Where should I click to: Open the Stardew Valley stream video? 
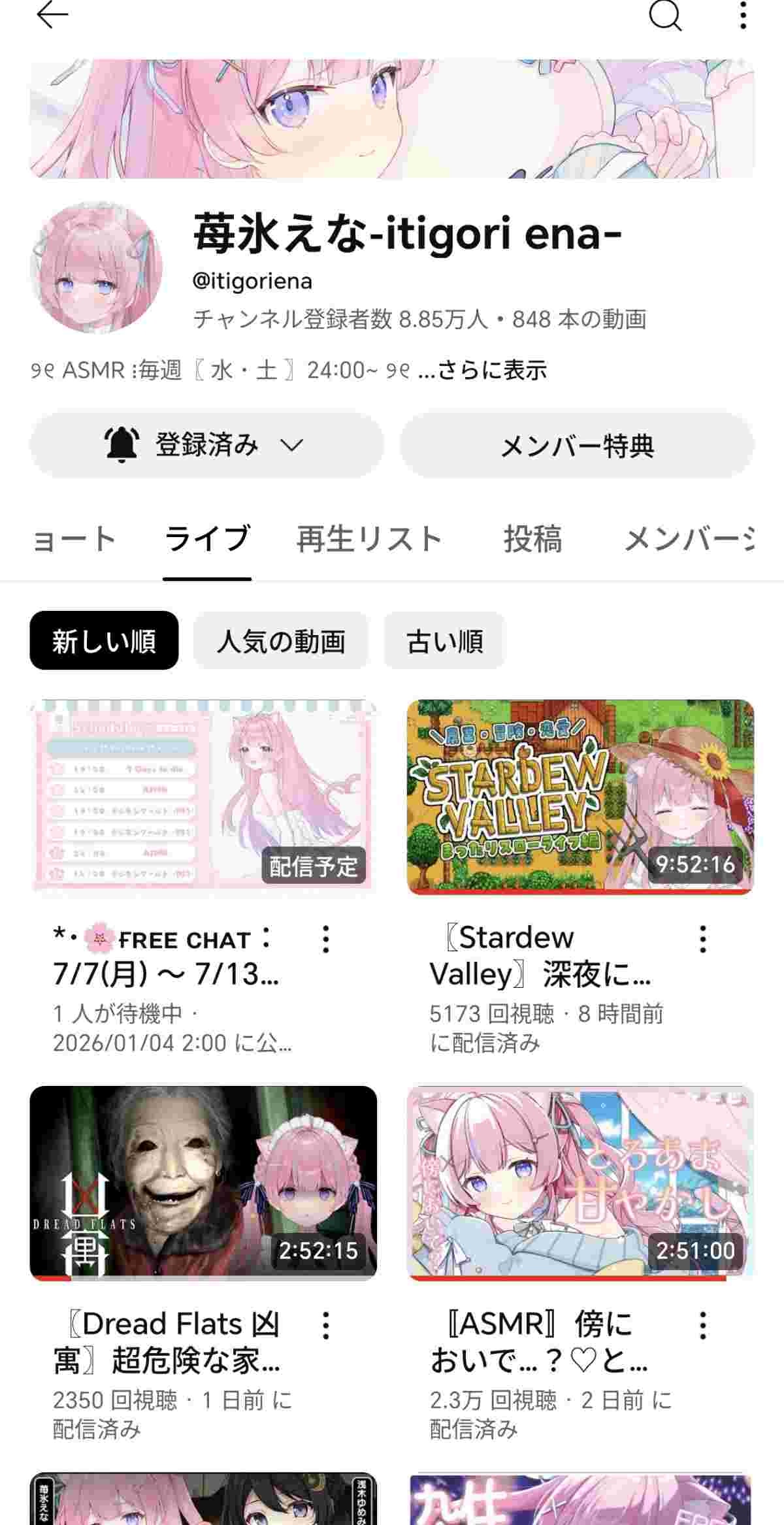[580, 796]
